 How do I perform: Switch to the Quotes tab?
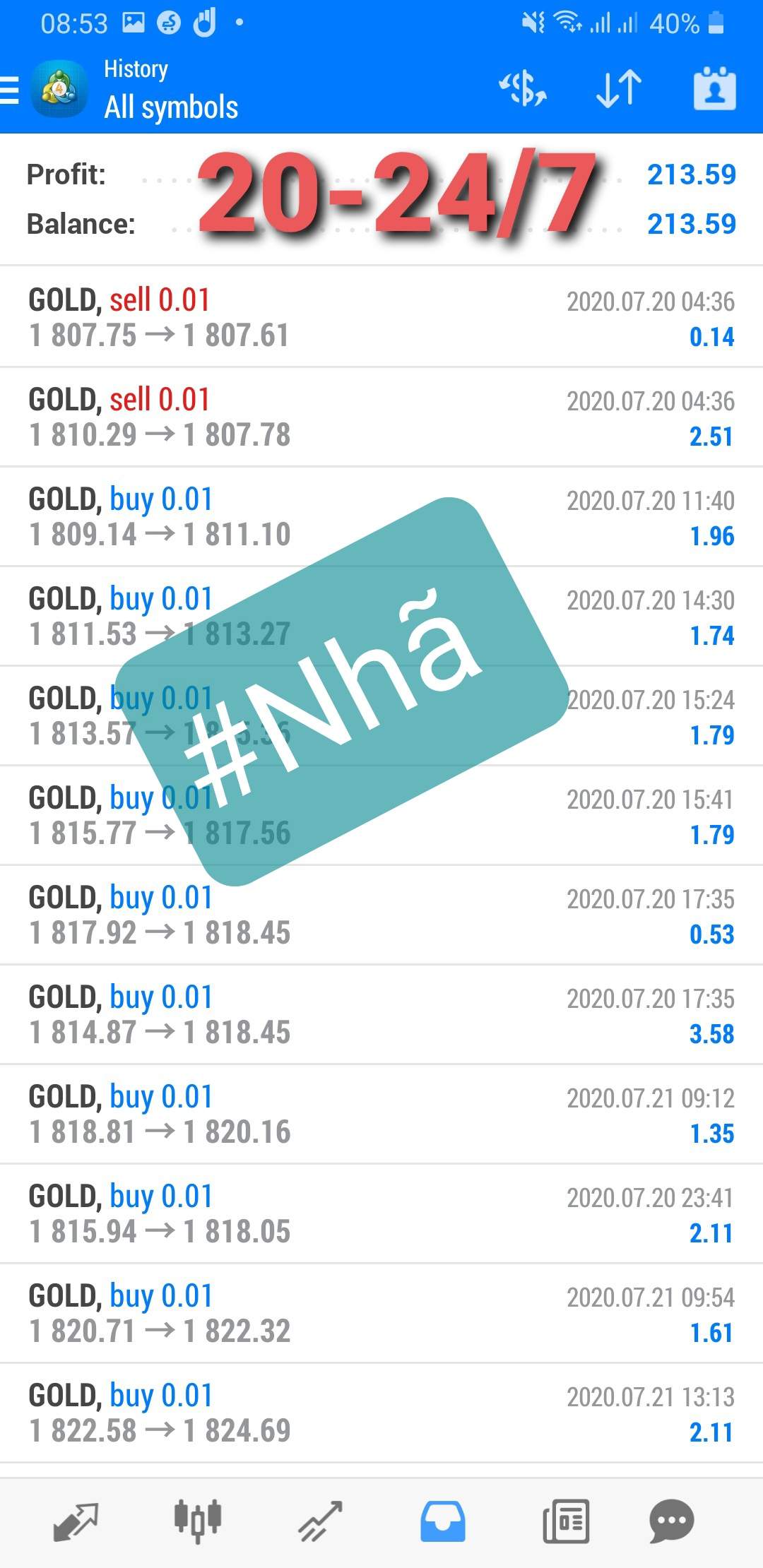[76, 1521]
